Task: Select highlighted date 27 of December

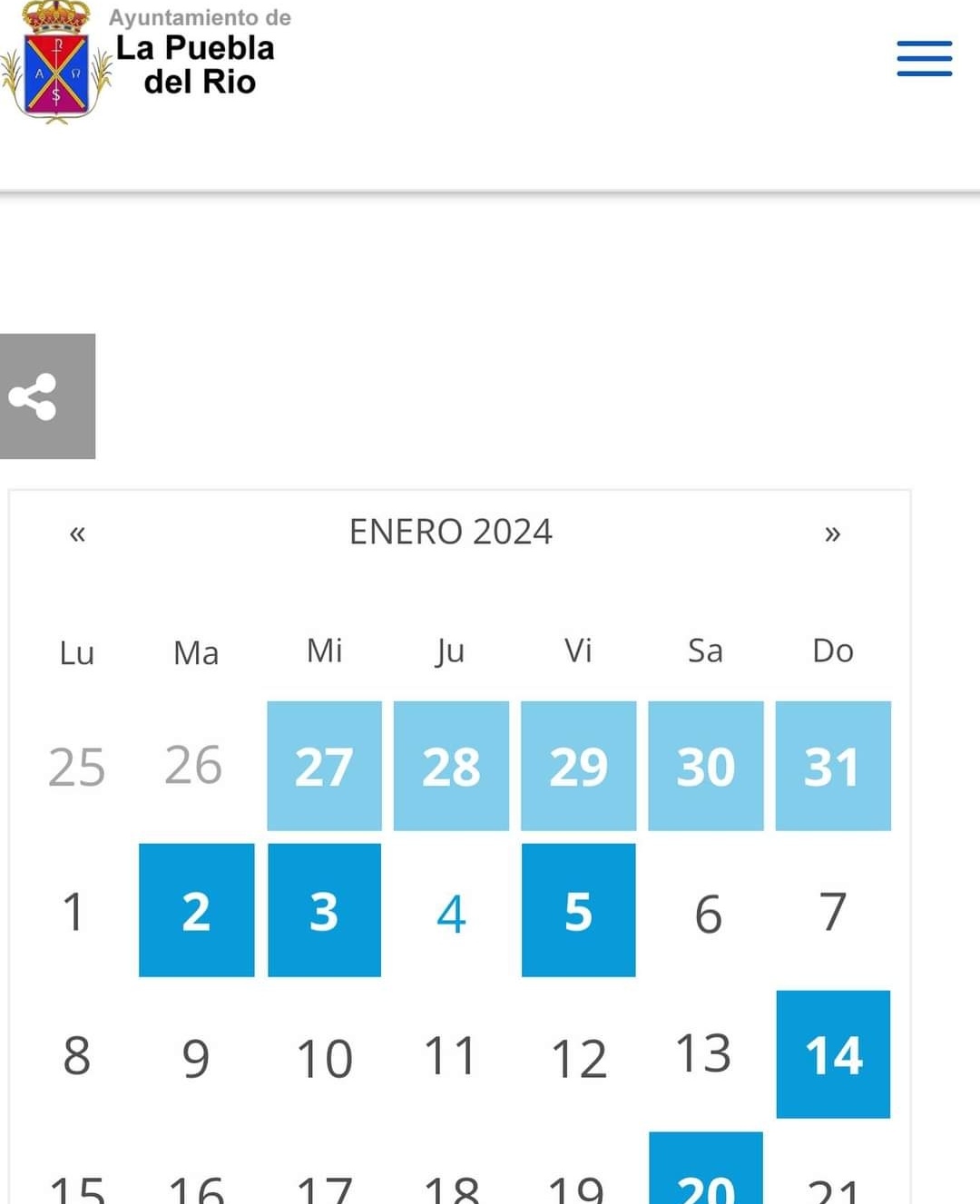Action: click(324, 766)
